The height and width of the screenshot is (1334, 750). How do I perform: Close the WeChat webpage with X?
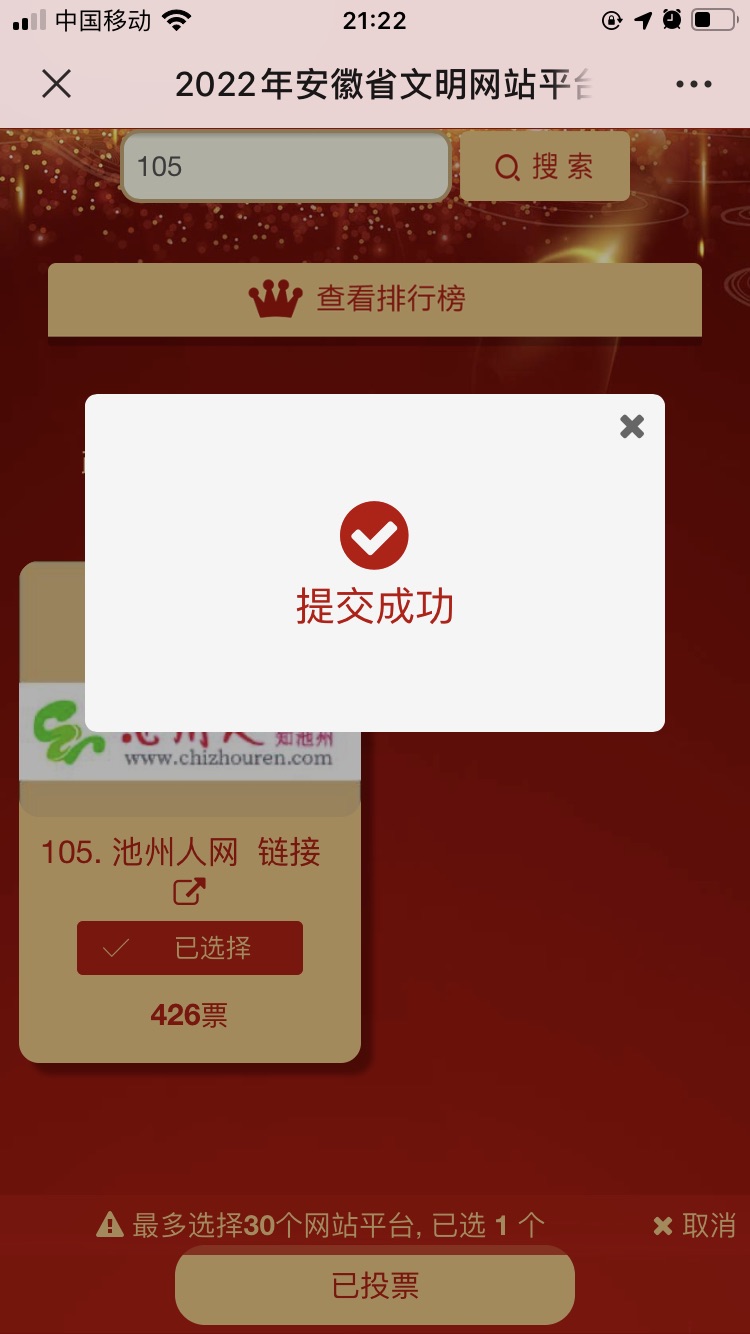pos(57,84)
